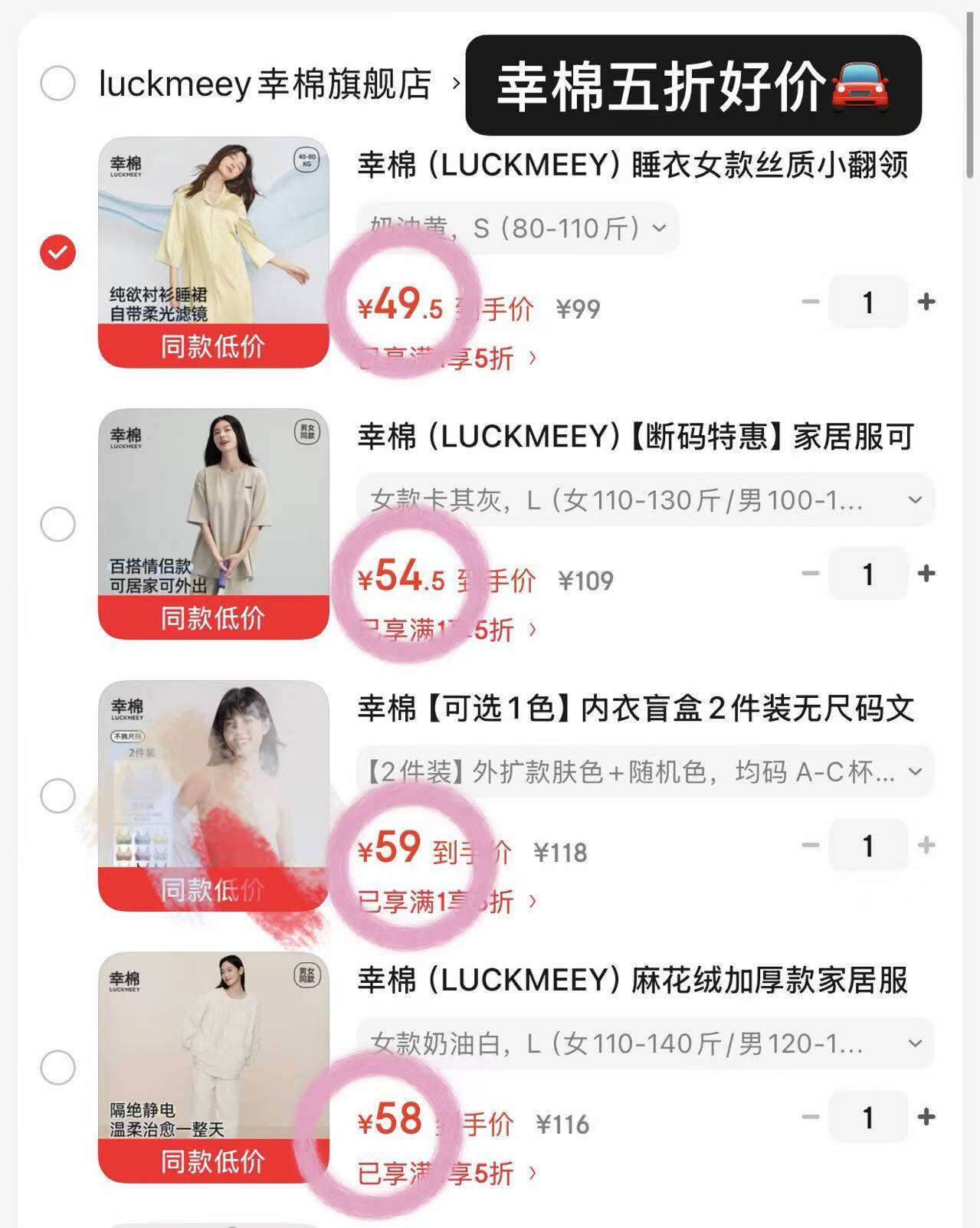Expand the 女款卡其灰, L variant selector
This screenshot has height=1228, width=980.
pos(645,500)
